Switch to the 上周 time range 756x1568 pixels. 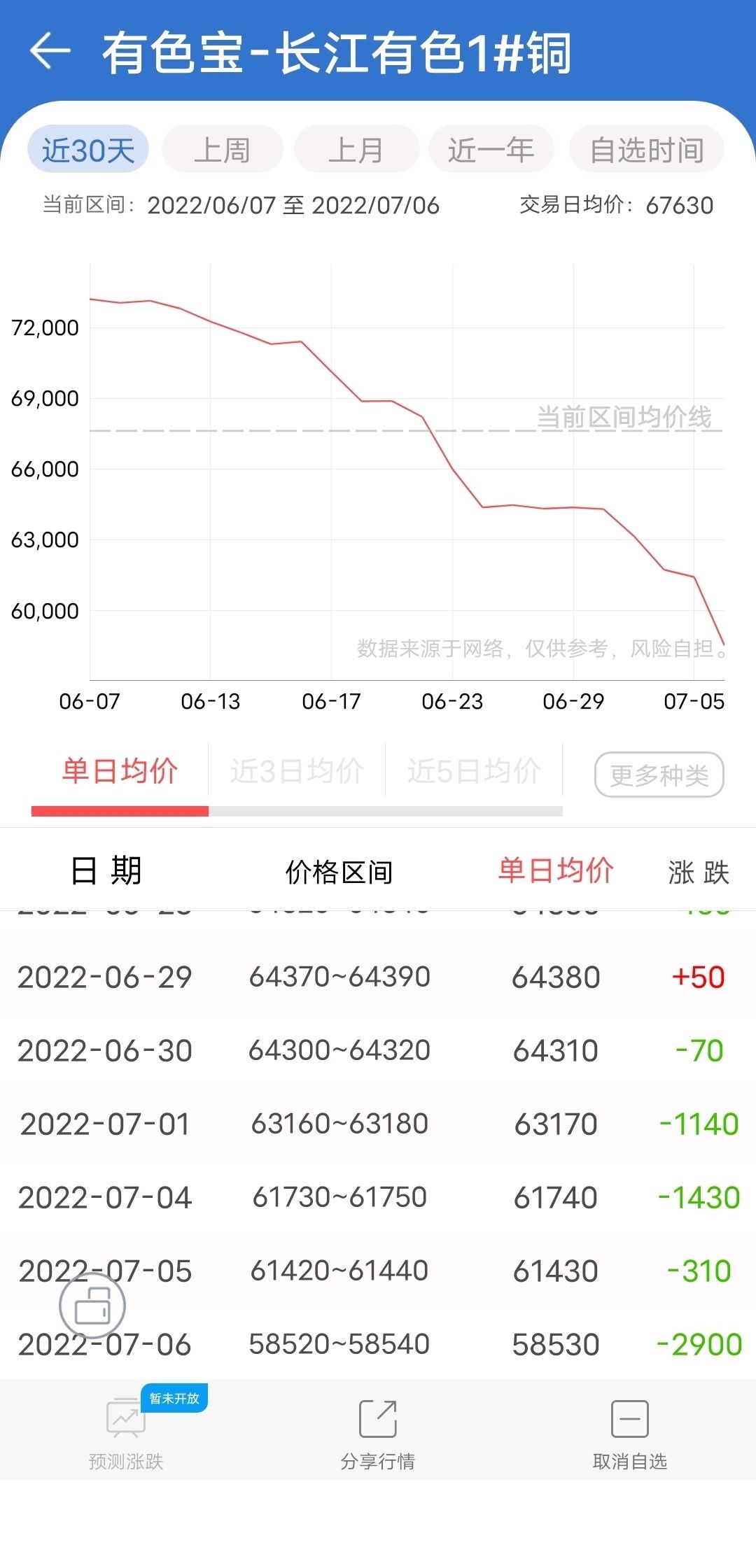[x=223, y=149]
